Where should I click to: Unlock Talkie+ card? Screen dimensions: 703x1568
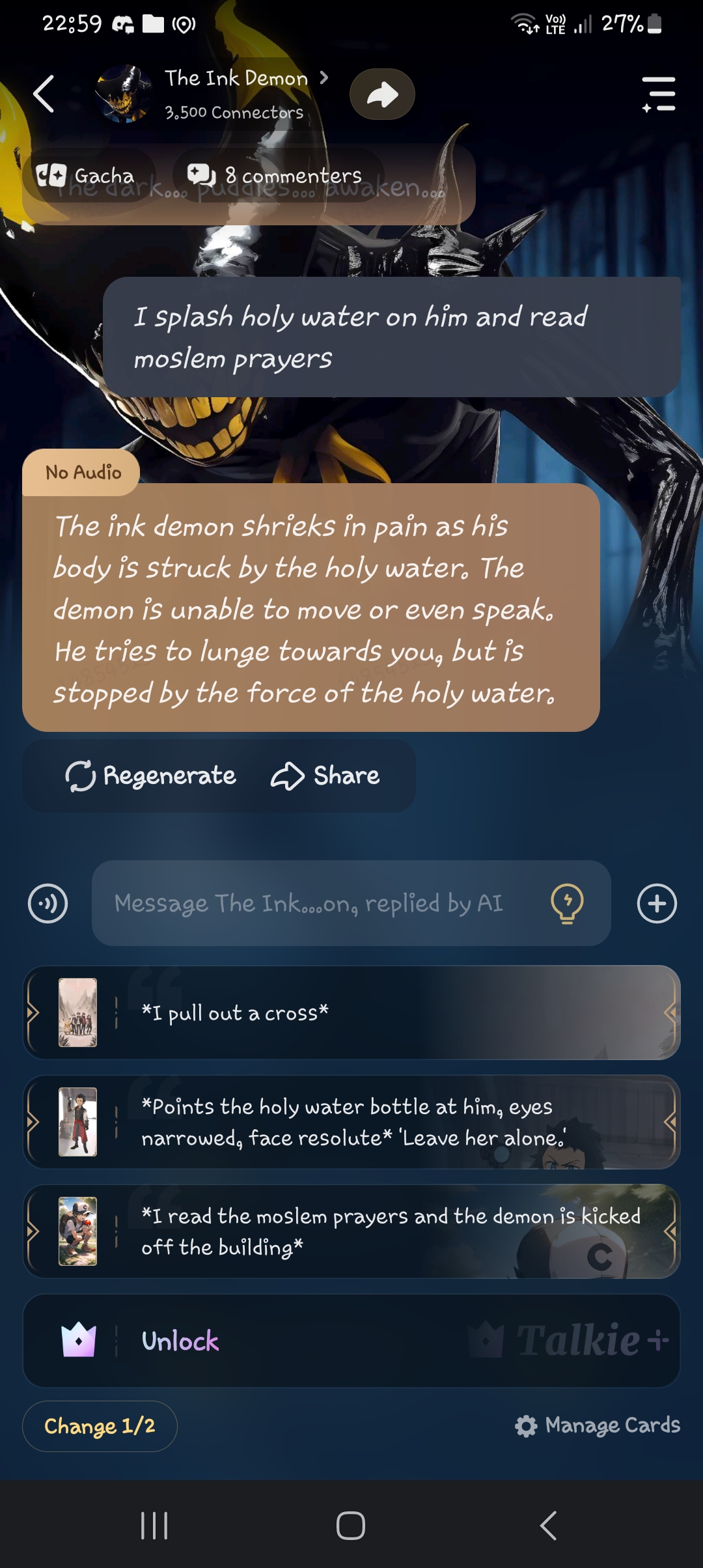coord(351,1341)
